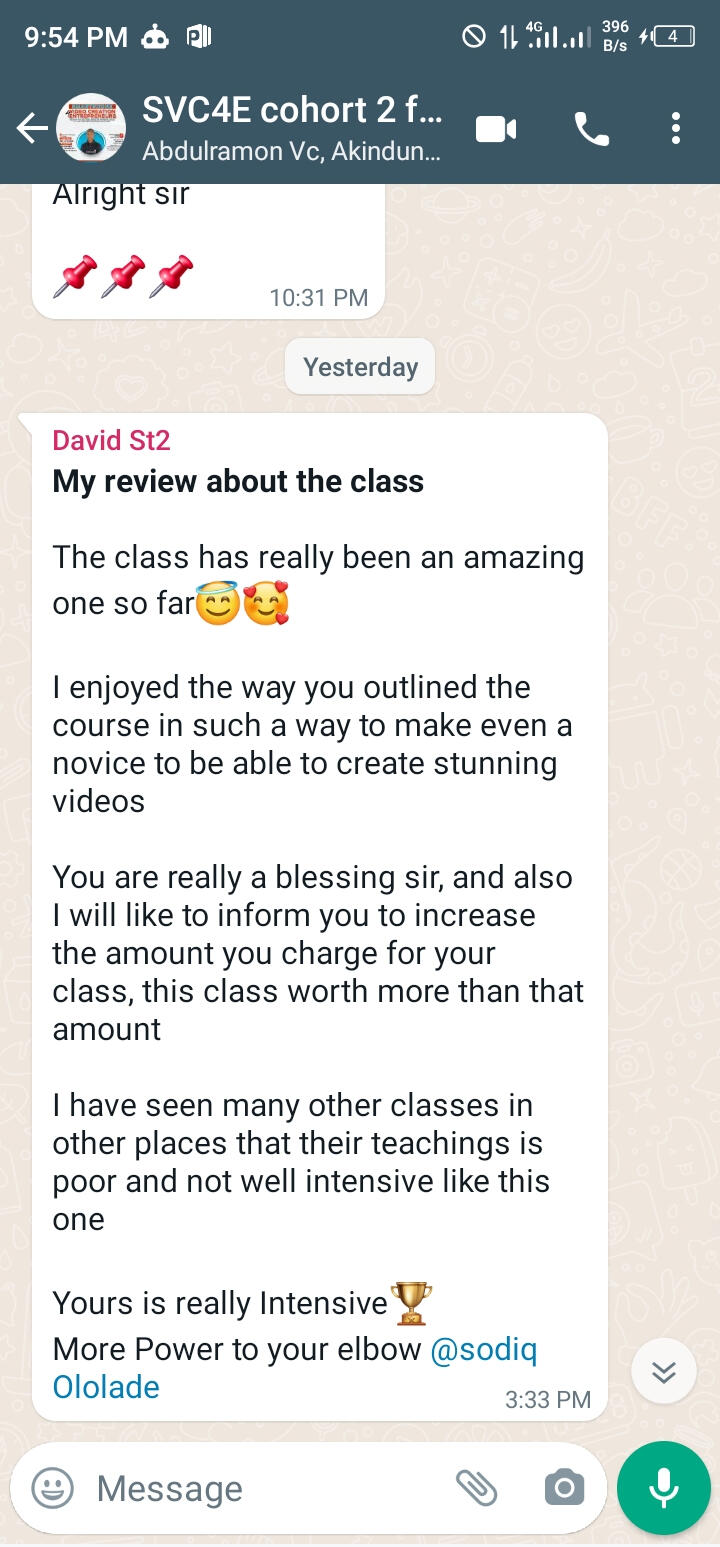Start a group video call
720x1547 pixels.
coord(496,129)
